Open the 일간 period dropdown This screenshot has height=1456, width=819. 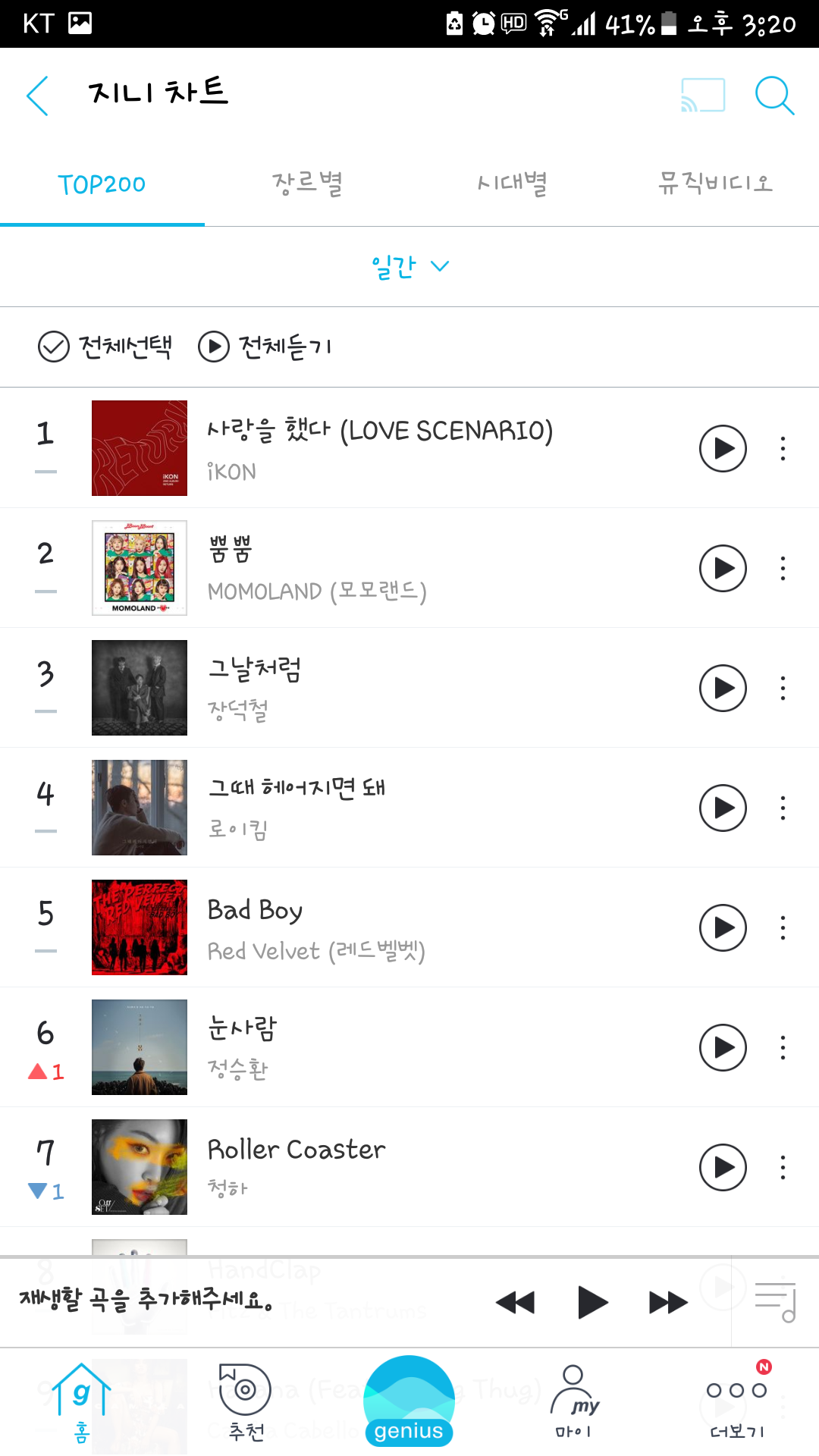click(408, 266)
